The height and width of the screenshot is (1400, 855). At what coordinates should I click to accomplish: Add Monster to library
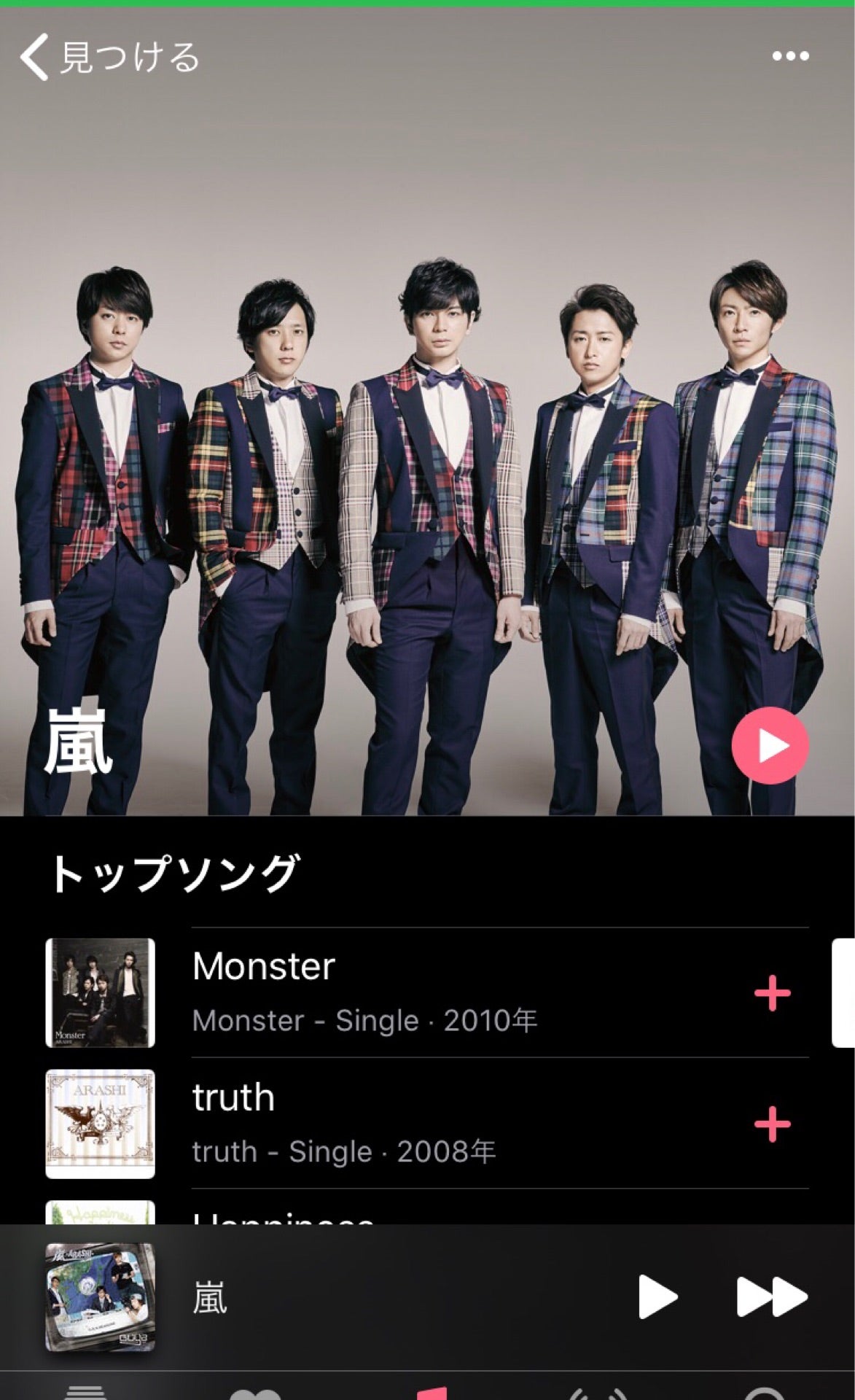click(x=772, y=993)
